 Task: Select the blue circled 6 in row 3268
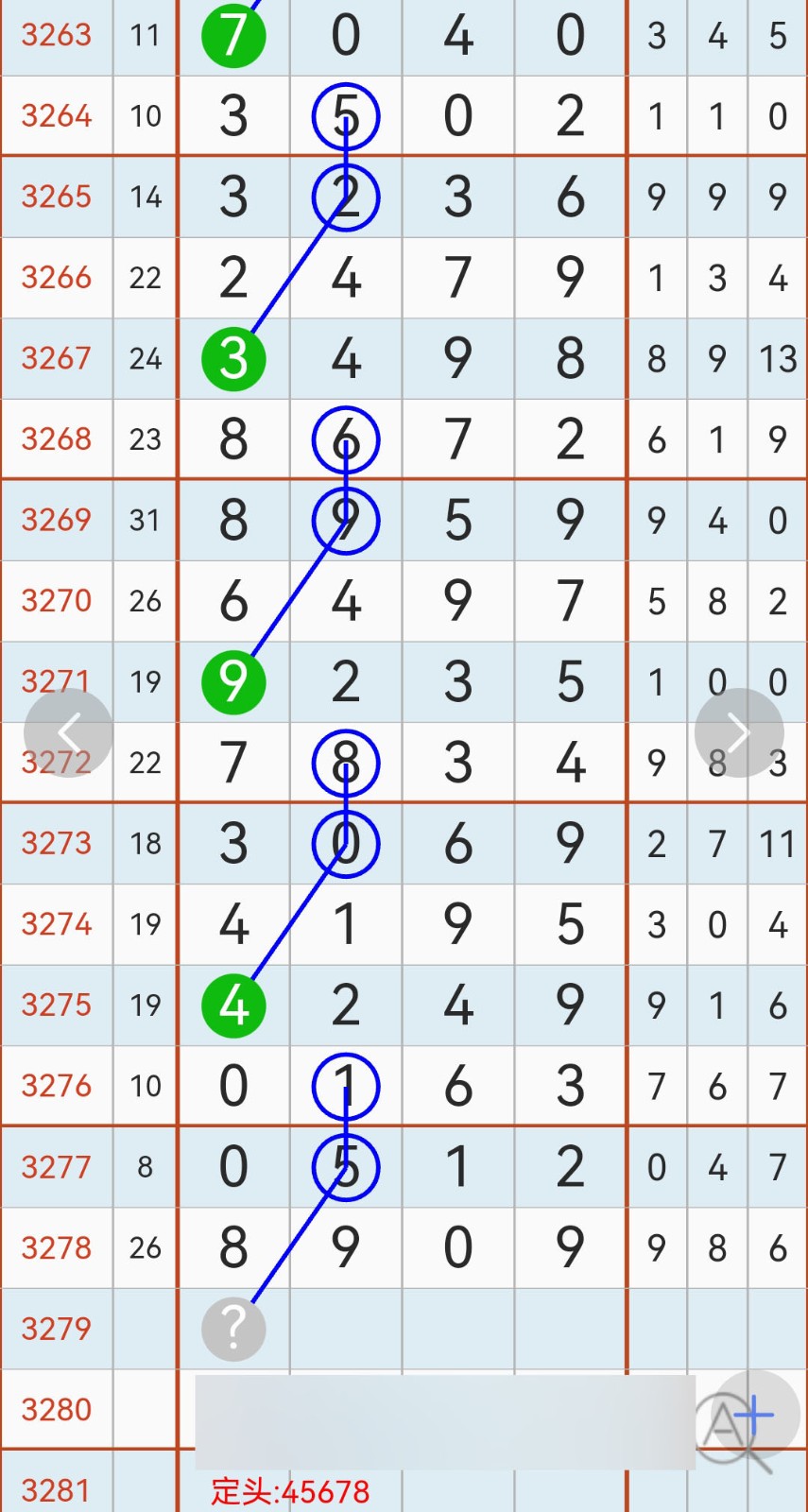click(x=346, y=438)
